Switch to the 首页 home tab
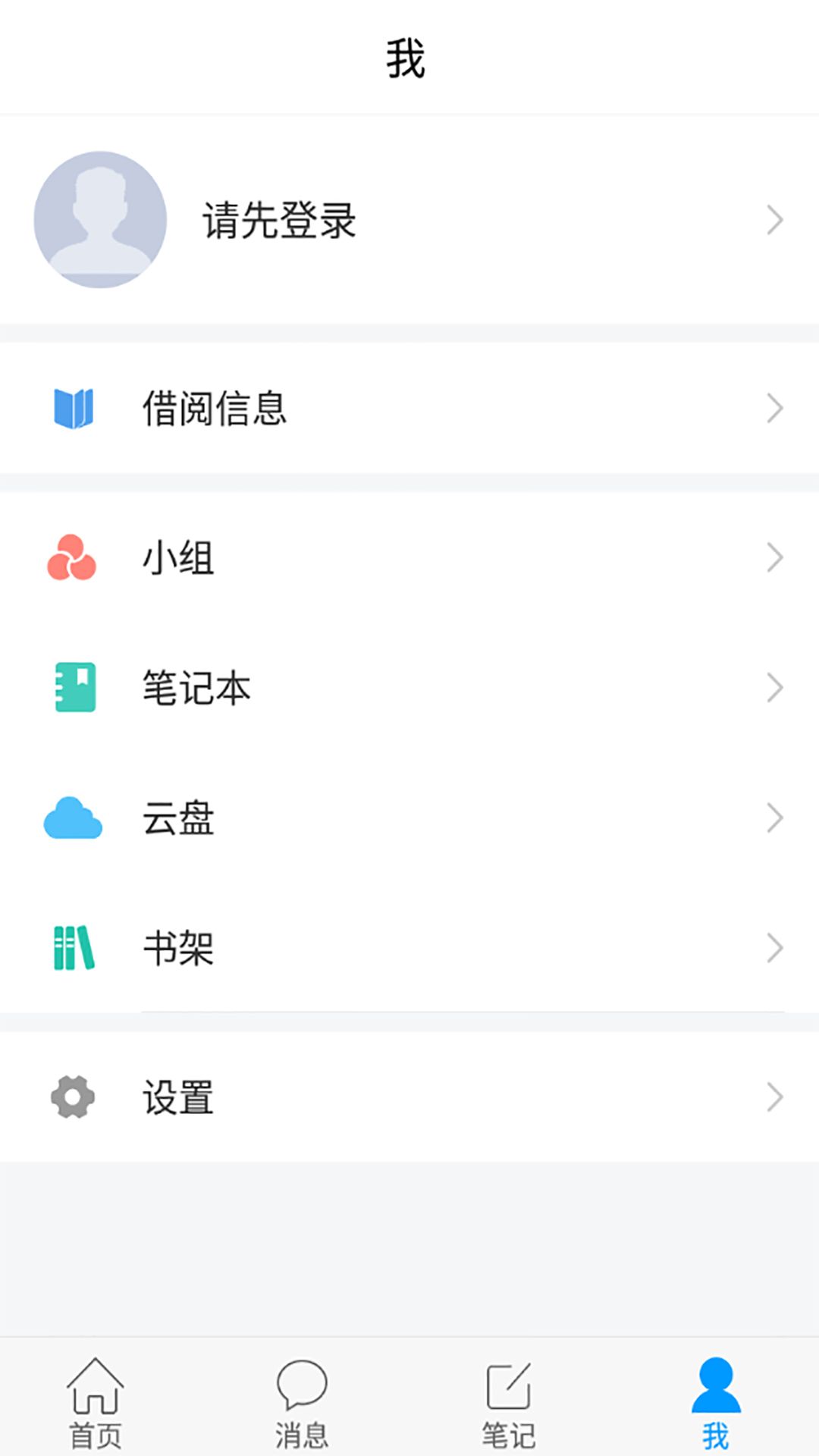 (x=96, y=1401)
